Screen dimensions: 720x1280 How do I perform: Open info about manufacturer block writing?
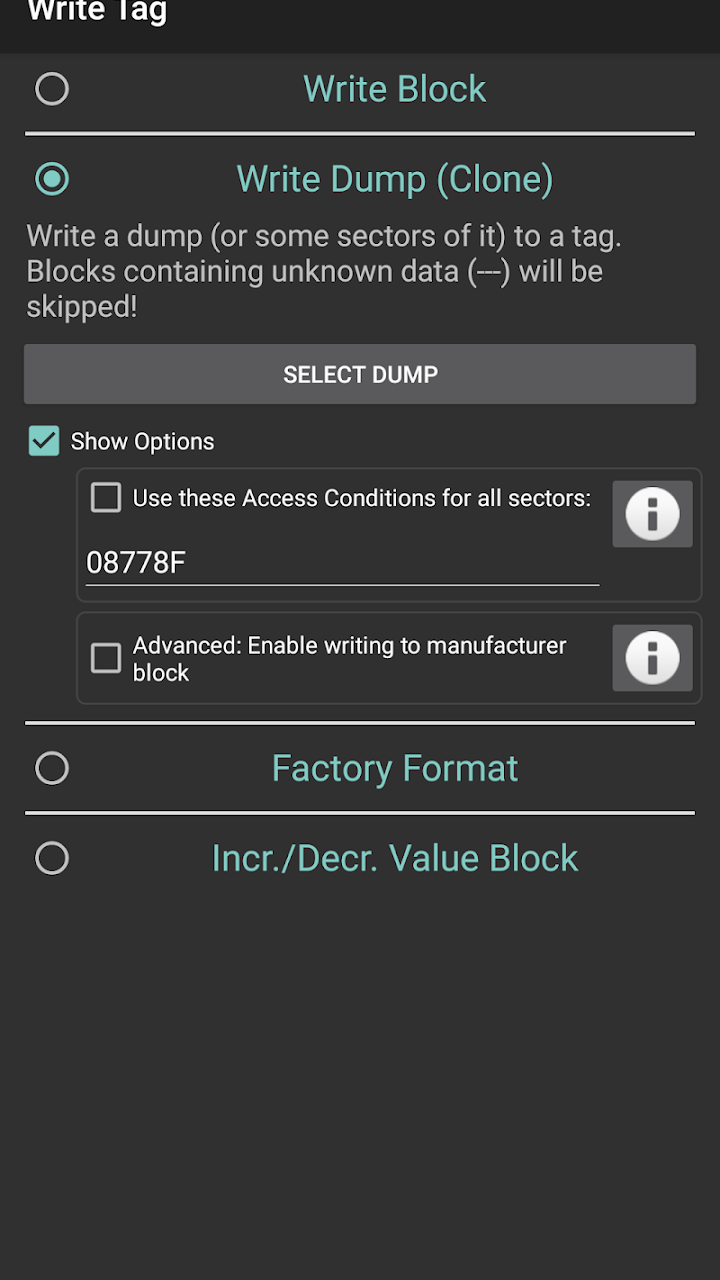652,658
